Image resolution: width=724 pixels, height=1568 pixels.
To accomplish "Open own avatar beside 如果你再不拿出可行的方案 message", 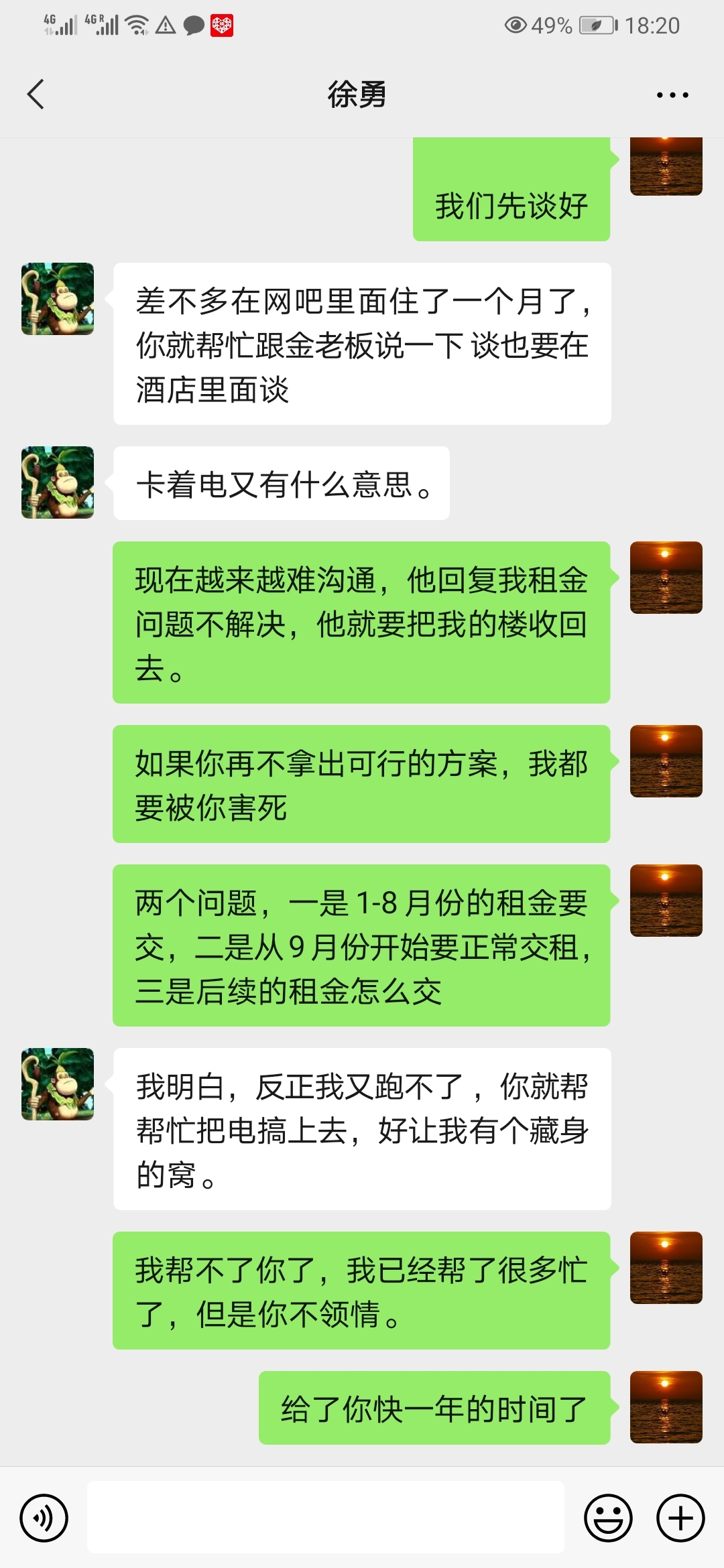I will pos(666,761).
